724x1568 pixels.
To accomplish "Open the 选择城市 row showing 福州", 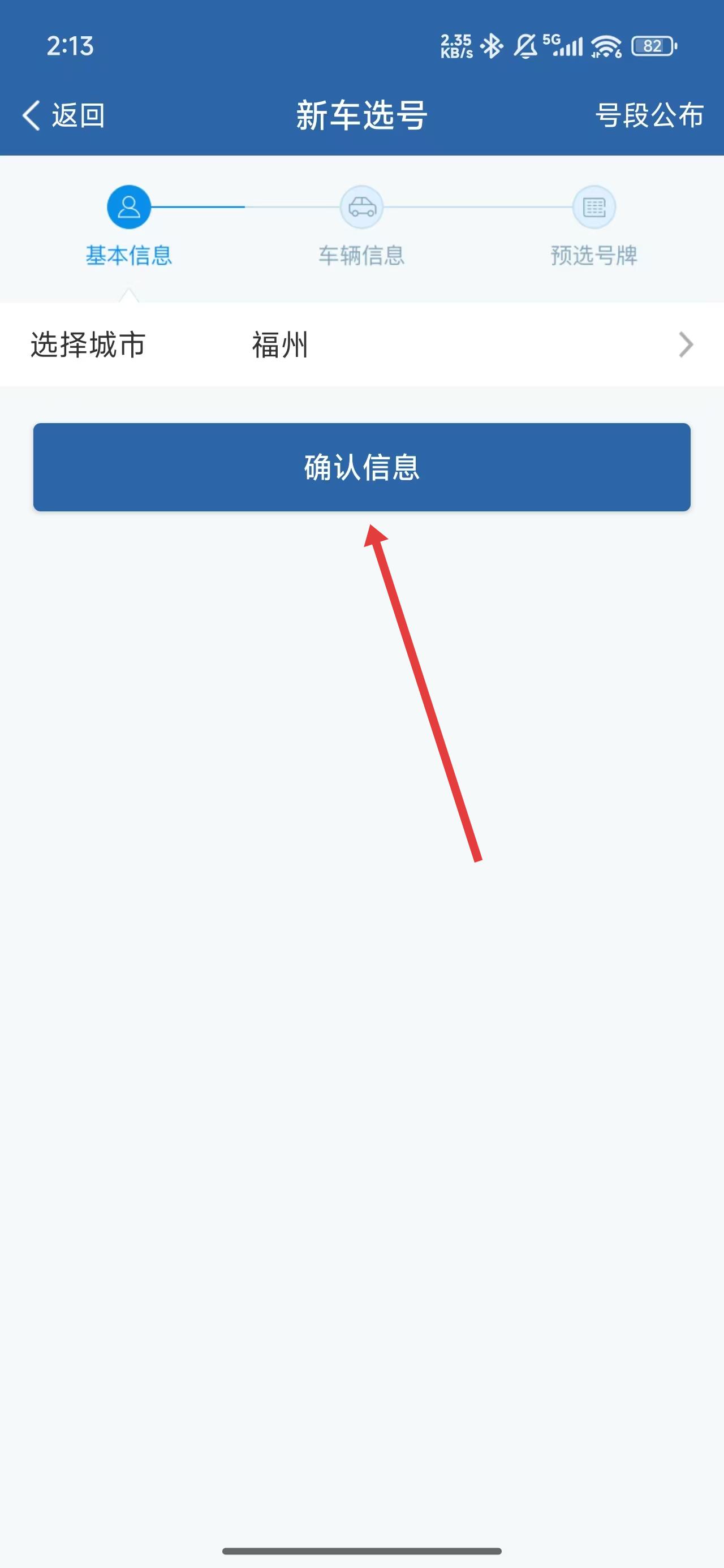I will point(361,344).
